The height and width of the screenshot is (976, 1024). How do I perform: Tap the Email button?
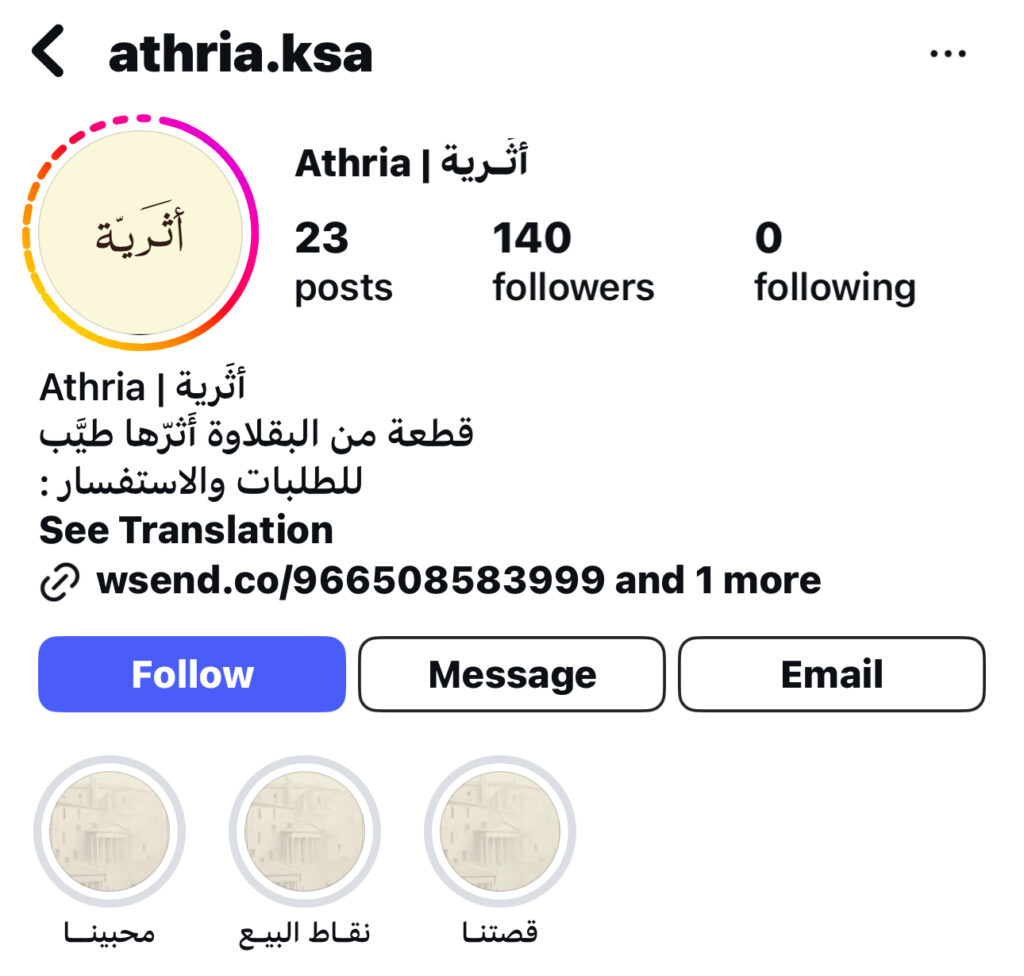coord(832,674)
